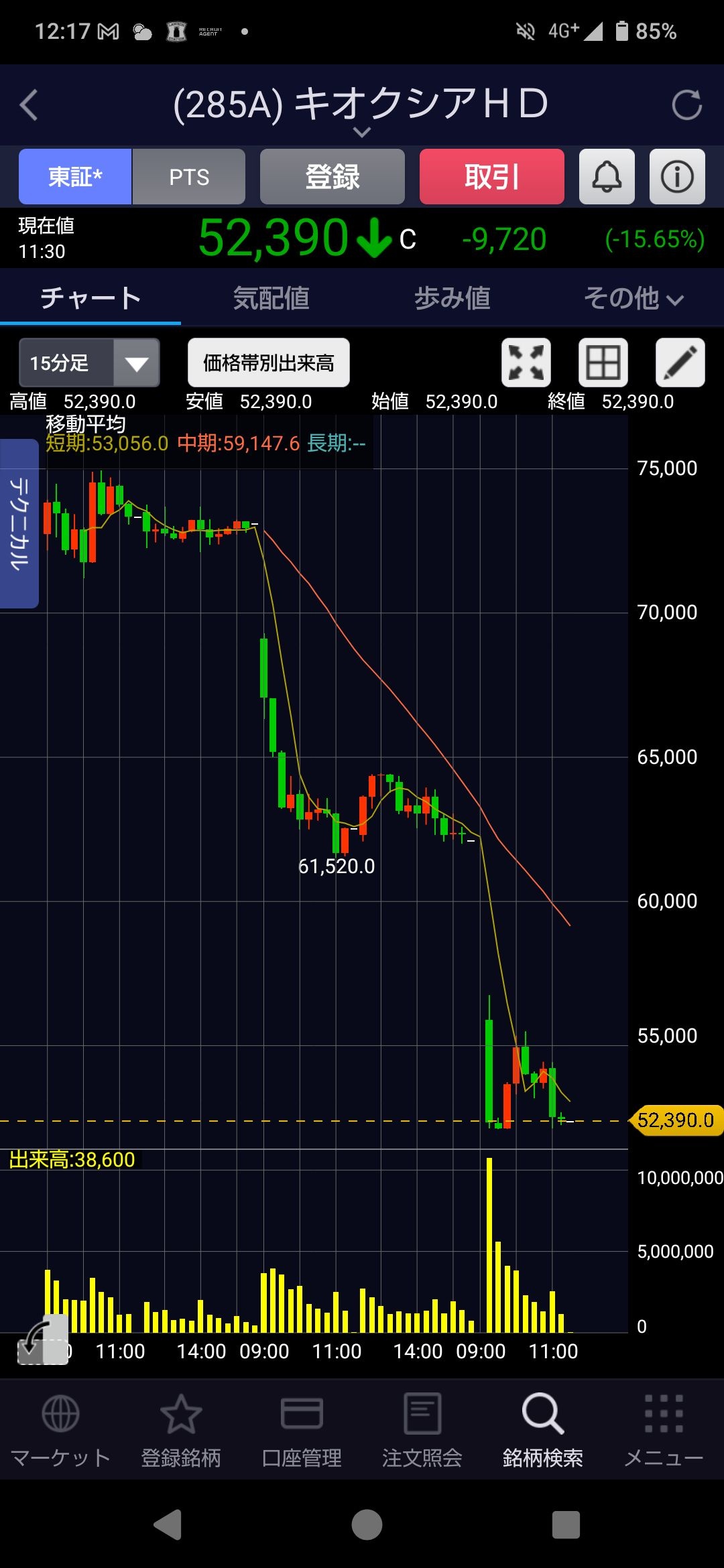Open the price alert bell

click(607, 177)
